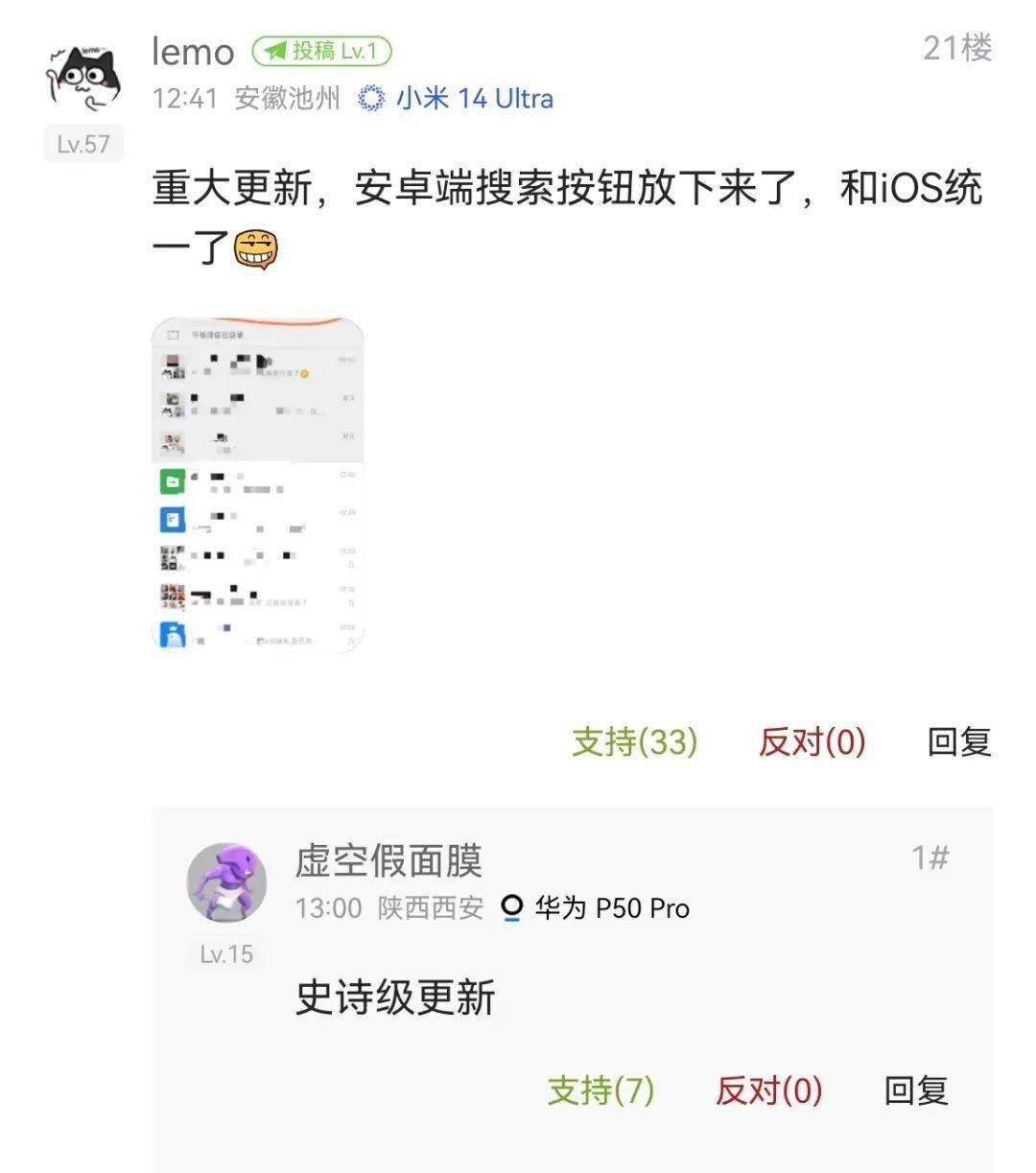Tap 支持(33) on lemo's comment
This screenshot has height=1173, width=1036.
click(634, 741)
